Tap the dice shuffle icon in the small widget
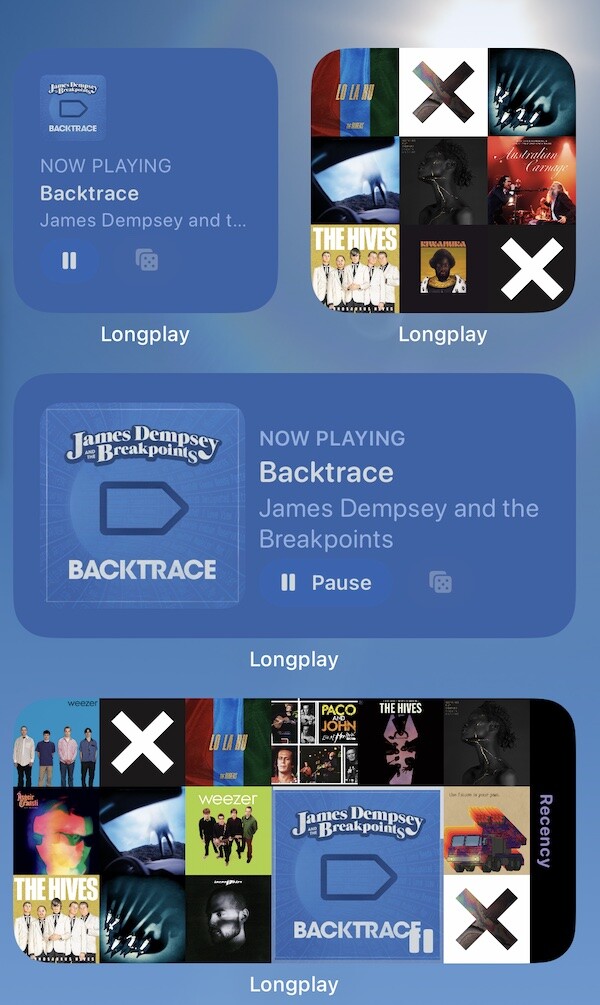 click(x=146, y=261)
